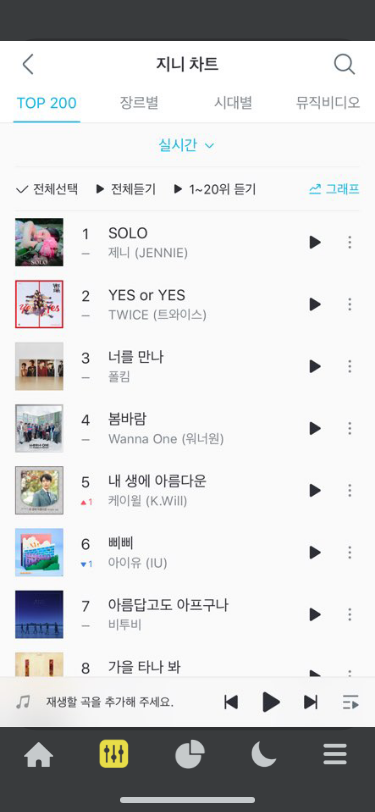The height and width of the screenshot is (812, 375).
Task: Open the 그래프 chart view
Action: tap(334, 190)
